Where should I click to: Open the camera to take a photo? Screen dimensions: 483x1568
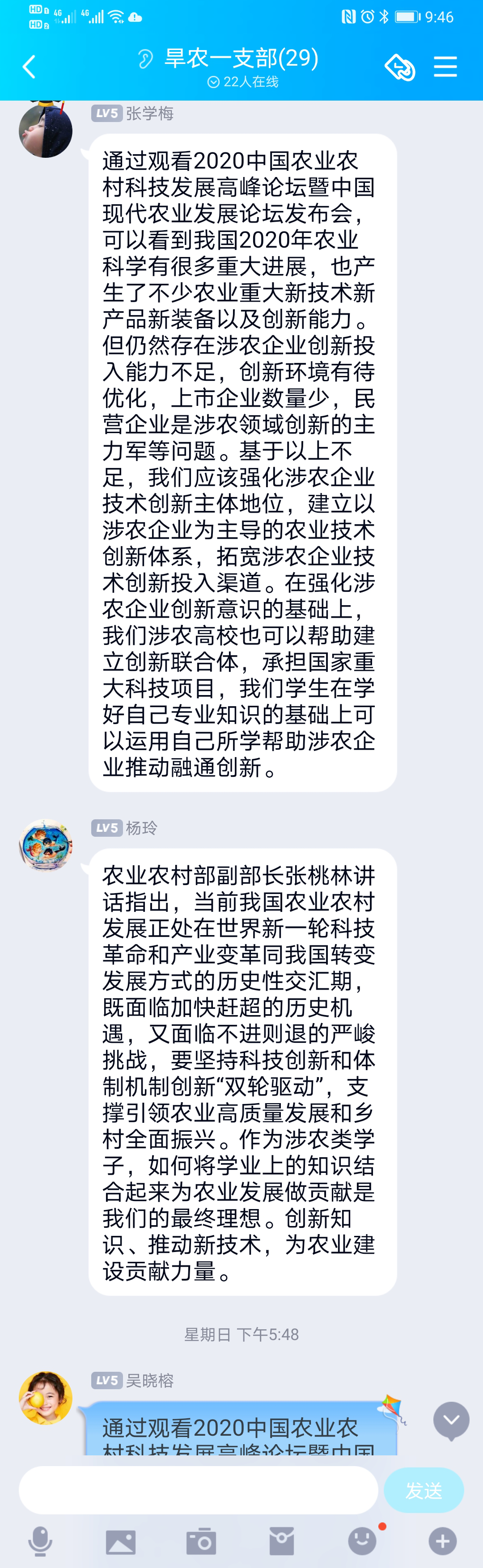click(x=201, y=1541)
